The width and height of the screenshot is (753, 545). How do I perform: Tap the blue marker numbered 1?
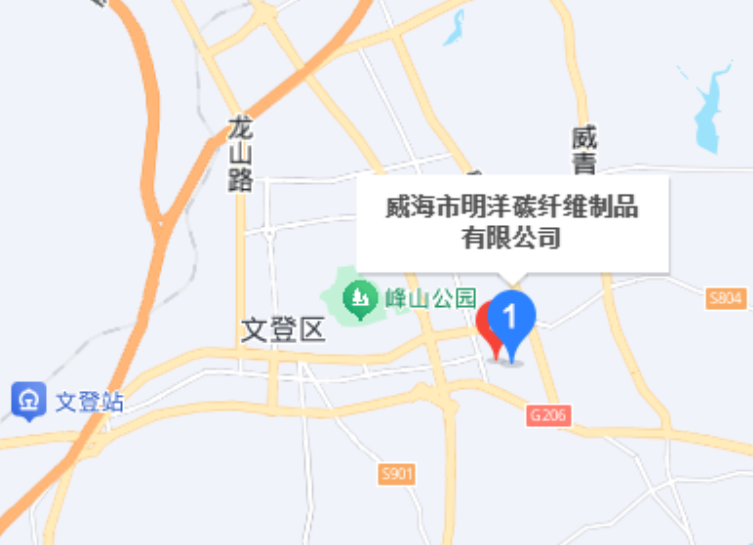click(512, 320)
